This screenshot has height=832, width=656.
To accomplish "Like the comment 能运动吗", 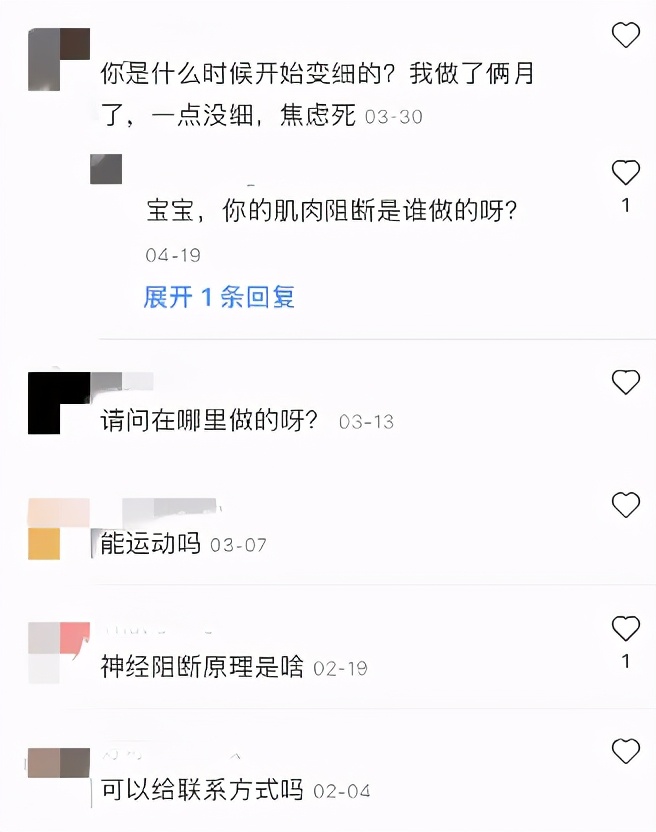I will [x=625, y=505].
